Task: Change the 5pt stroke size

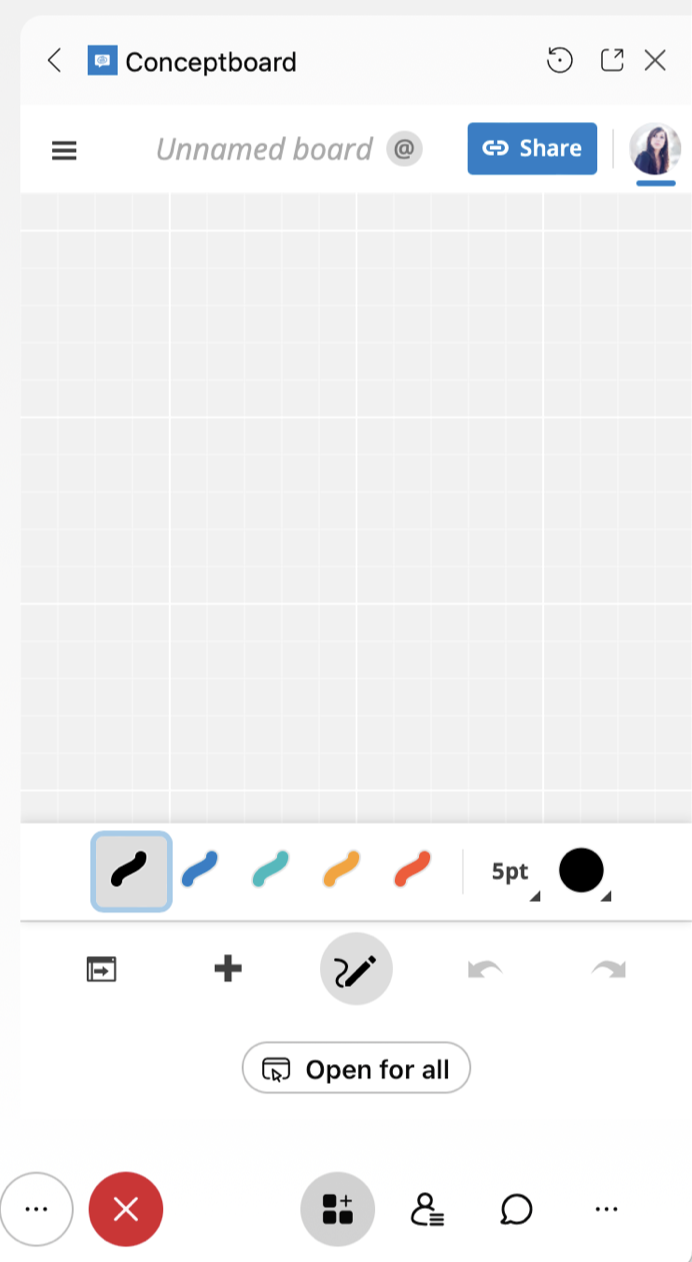Action: tap(513, 873)
